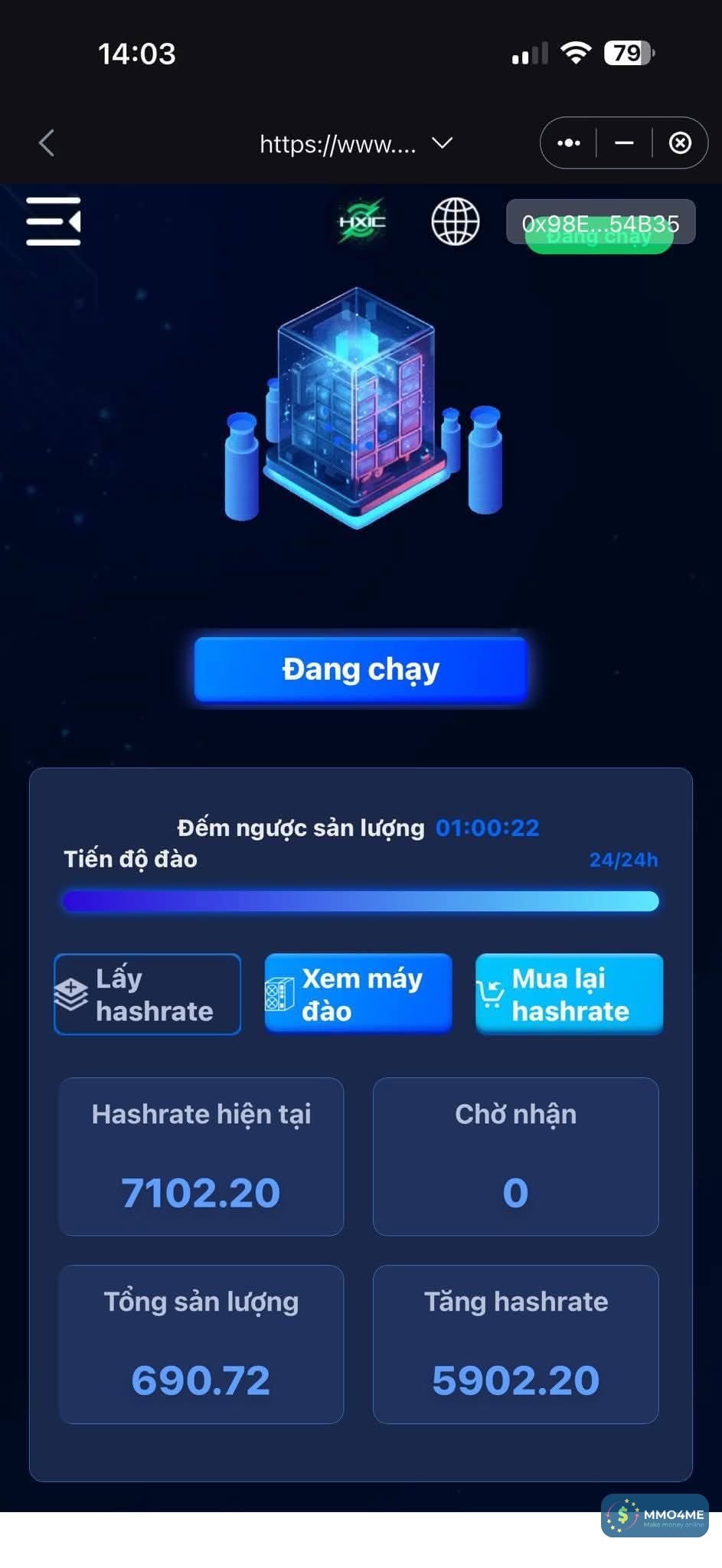Image resolution: width=722 pixels, height=1568 pixels.
Task: Change language via the globe icon
Action: 456,222
